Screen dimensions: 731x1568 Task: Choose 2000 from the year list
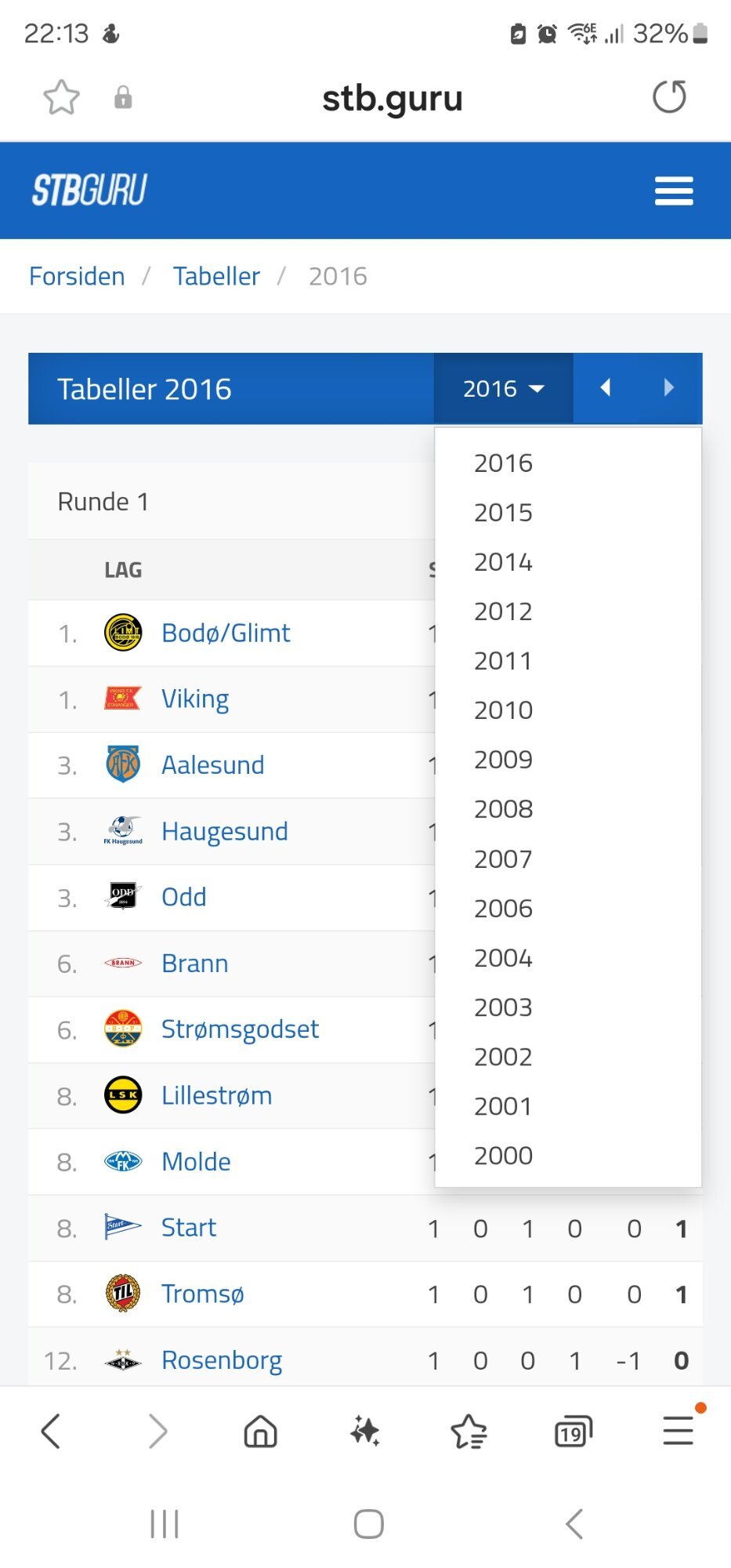click(503, 1156)
